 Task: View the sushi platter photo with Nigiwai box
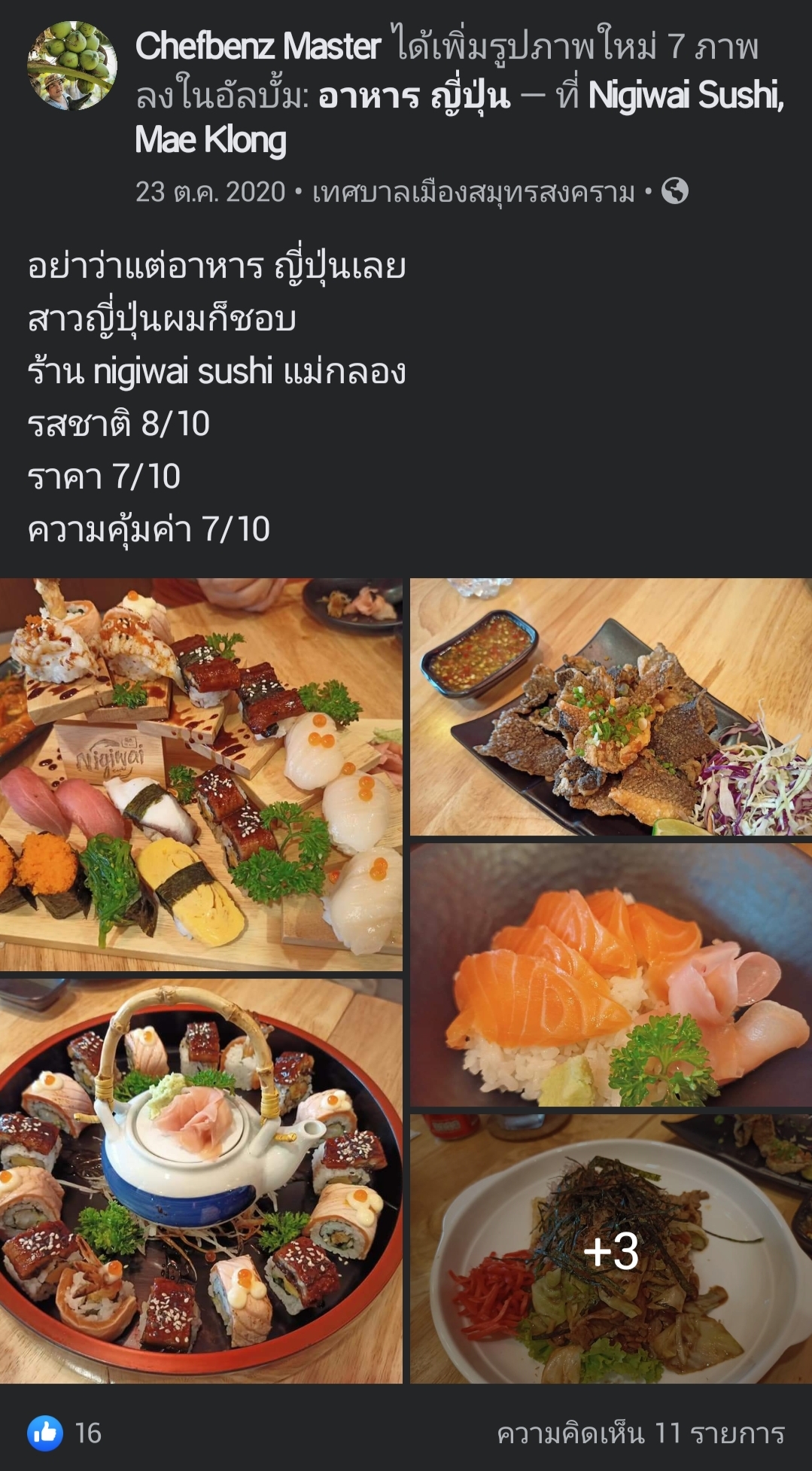(x=201, y=775)
